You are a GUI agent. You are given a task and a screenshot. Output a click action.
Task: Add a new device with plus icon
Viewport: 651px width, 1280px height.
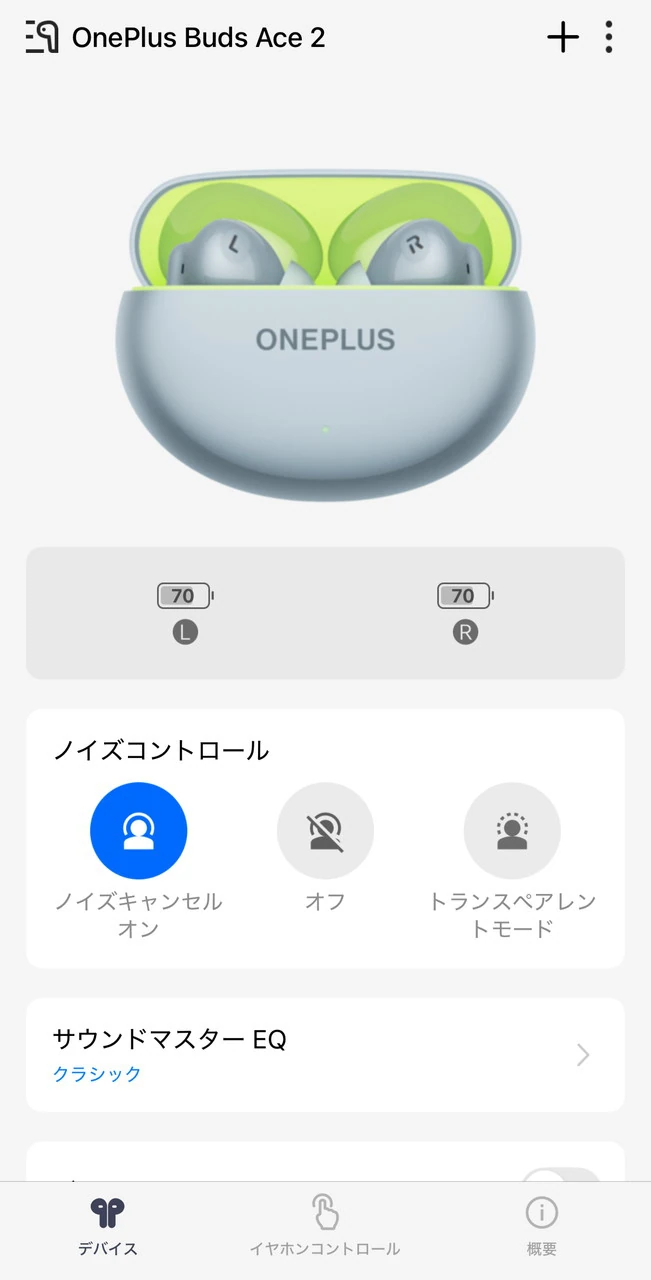[x=563, y=38]
